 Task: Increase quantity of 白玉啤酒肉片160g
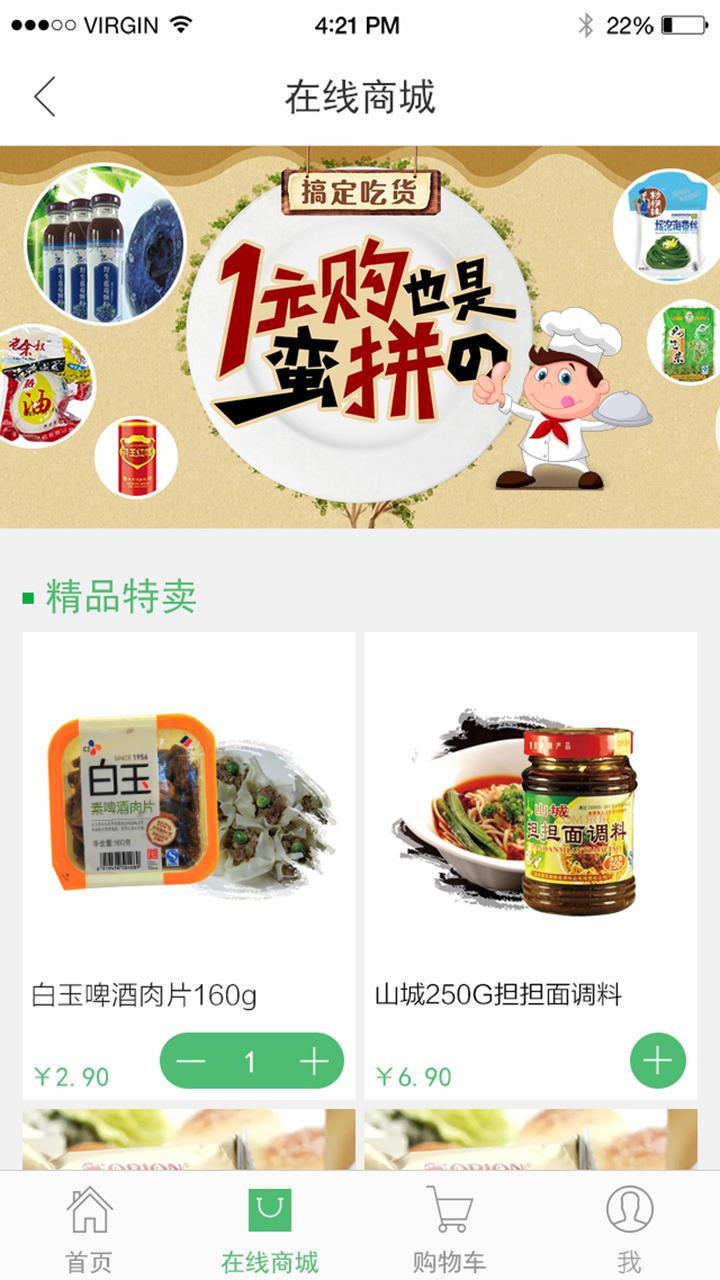[314, 1061]
